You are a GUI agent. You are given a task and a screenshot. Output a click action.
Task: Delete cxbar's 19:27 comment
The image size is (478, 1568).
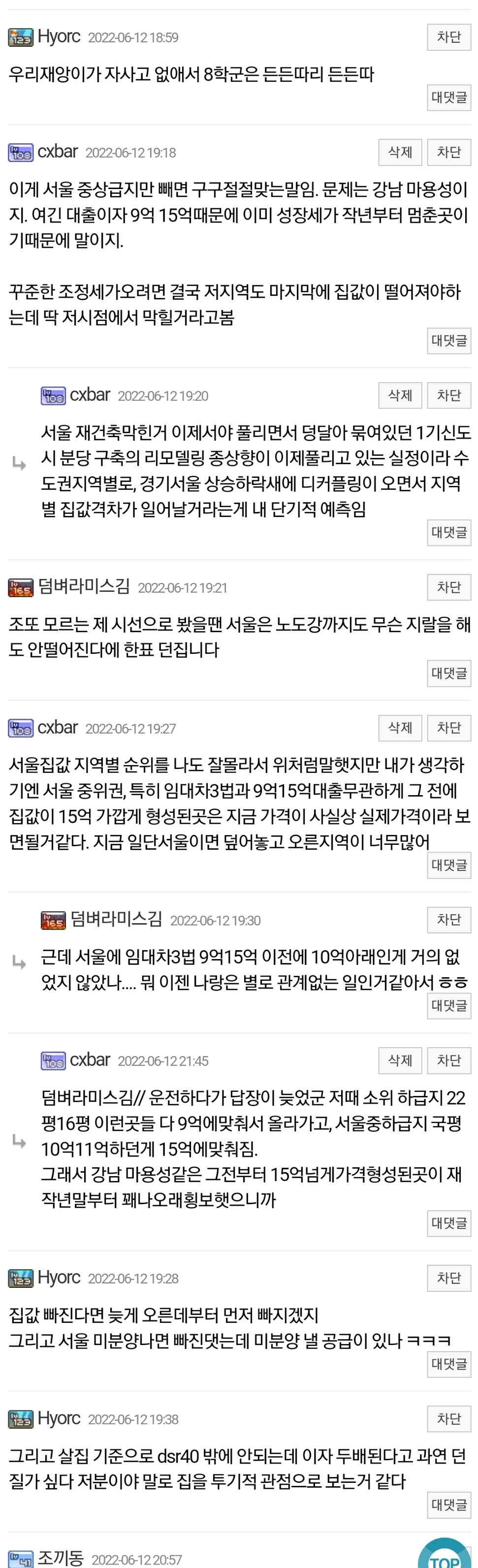pyautogui.click(x=400, y=728)
